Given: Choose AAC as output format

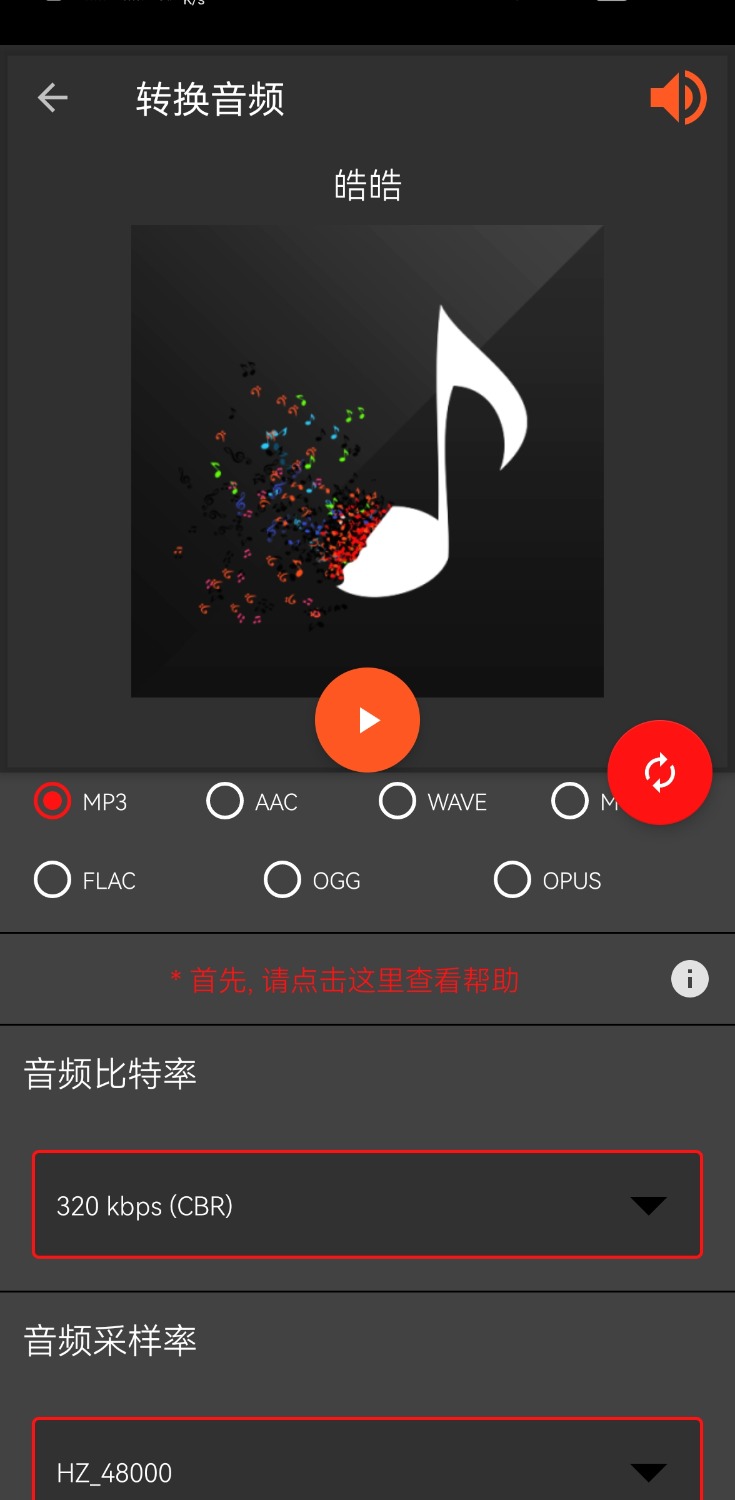Looking at the screenshot, I should click(225, 801).
